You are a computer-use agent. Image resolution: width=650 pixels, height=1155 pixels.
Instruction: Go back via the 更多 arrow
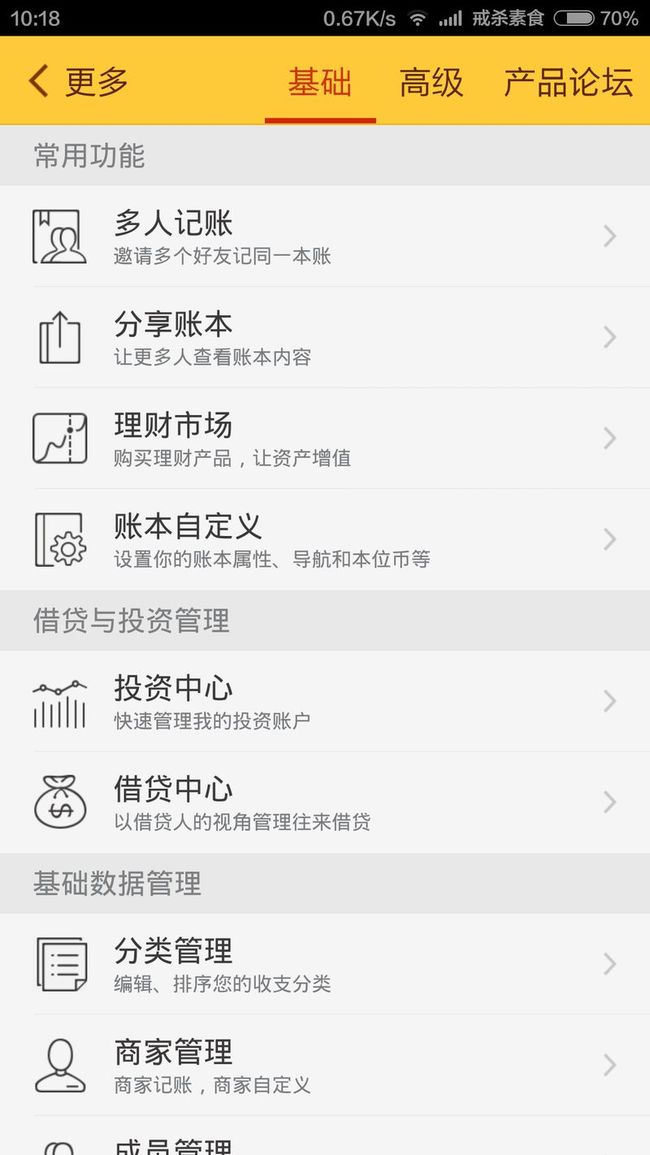pos(78,81)
